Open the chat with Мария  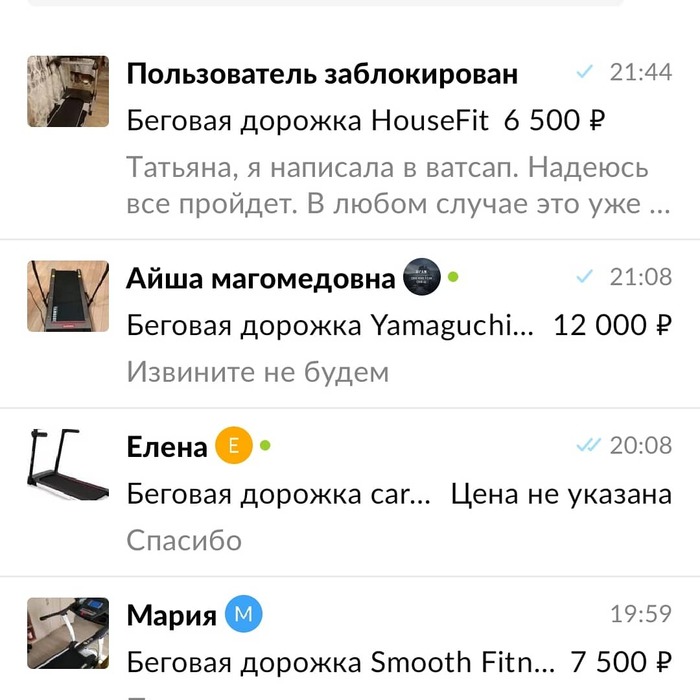350,640
